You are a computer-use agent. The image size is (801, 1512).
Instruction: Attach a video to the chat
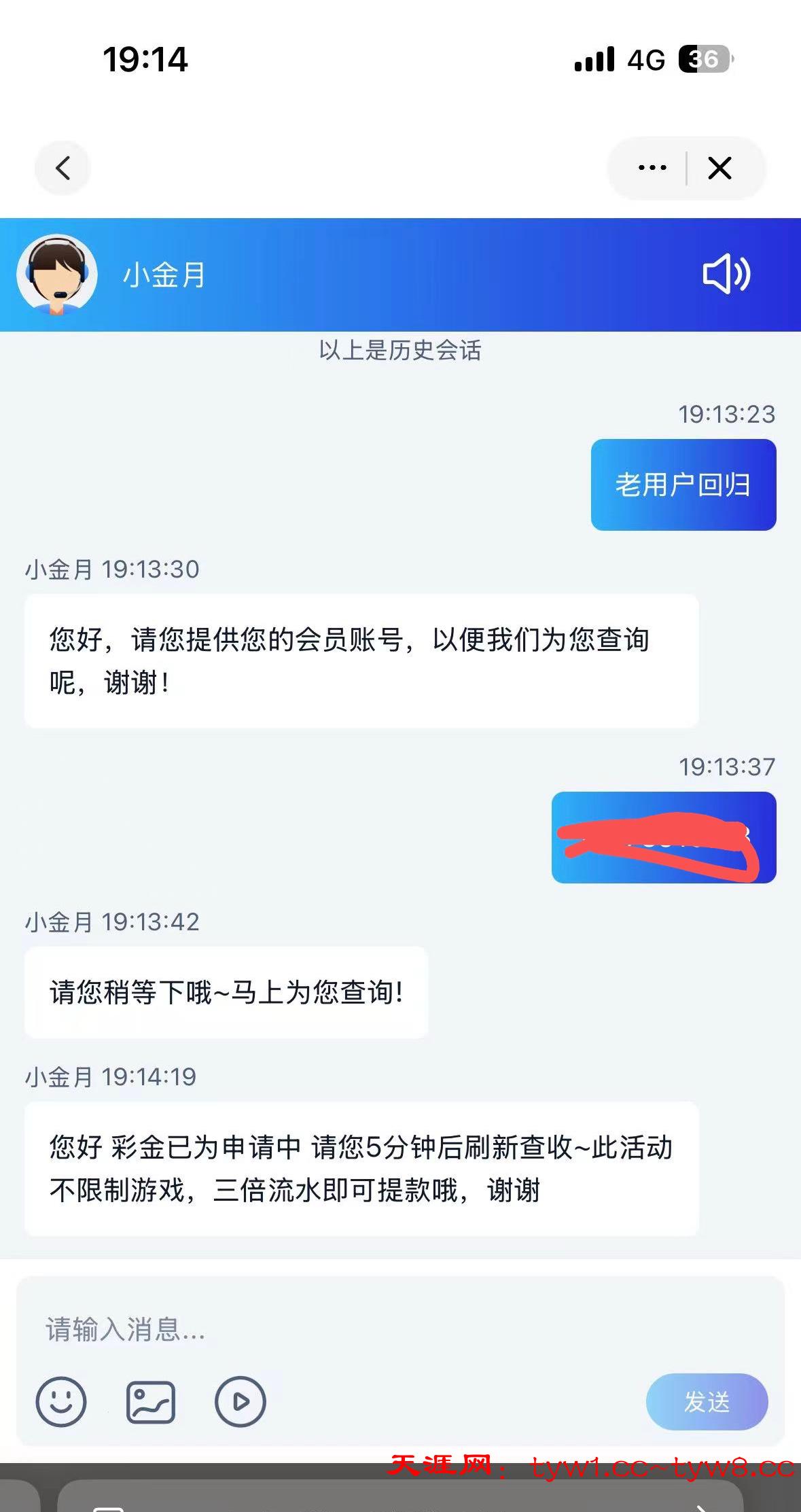point(240,1401)
